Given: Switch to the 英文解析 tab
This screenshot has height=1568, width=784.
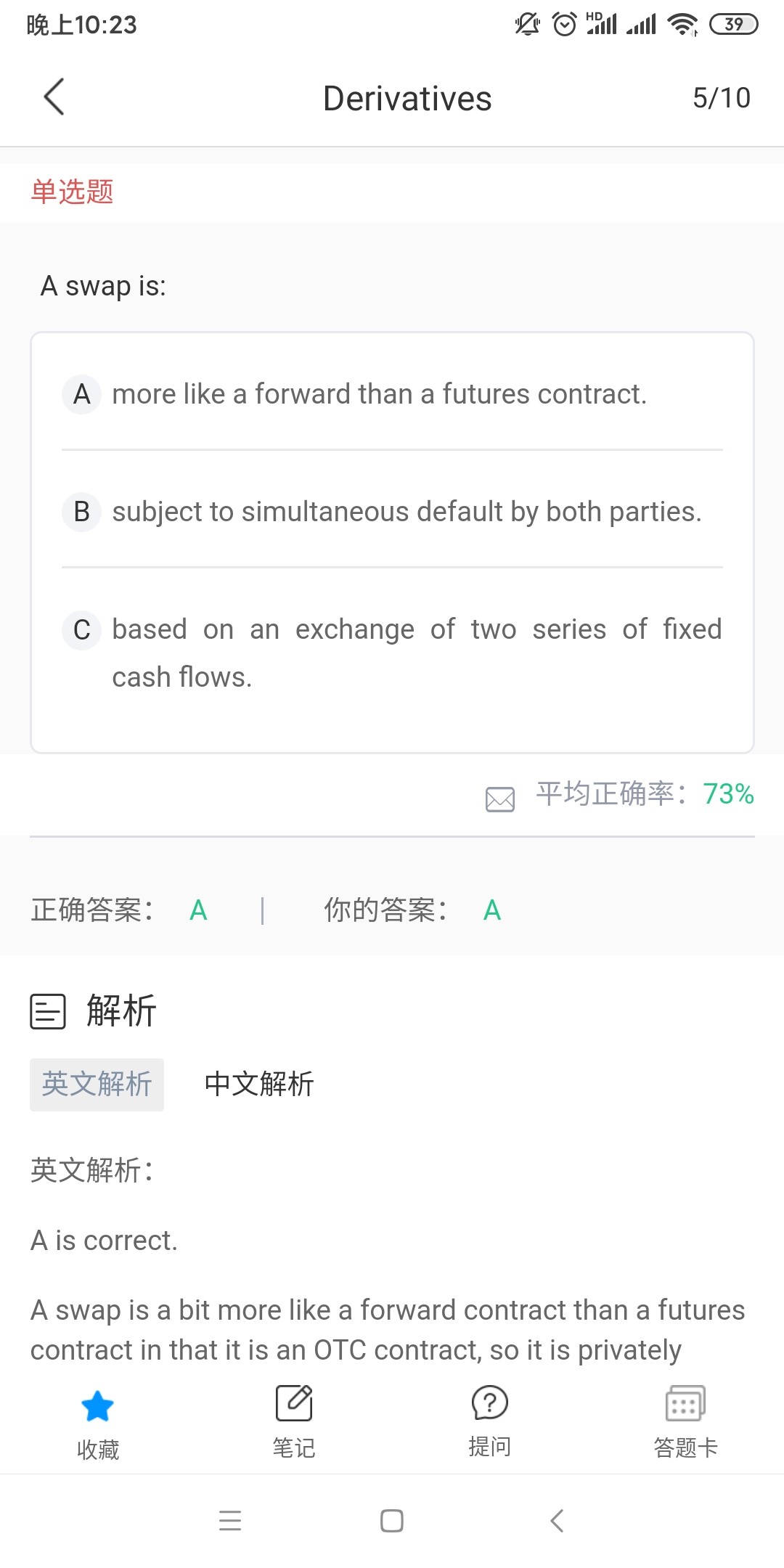Looking at the screenshot, I should click(x=97, y=1085).
